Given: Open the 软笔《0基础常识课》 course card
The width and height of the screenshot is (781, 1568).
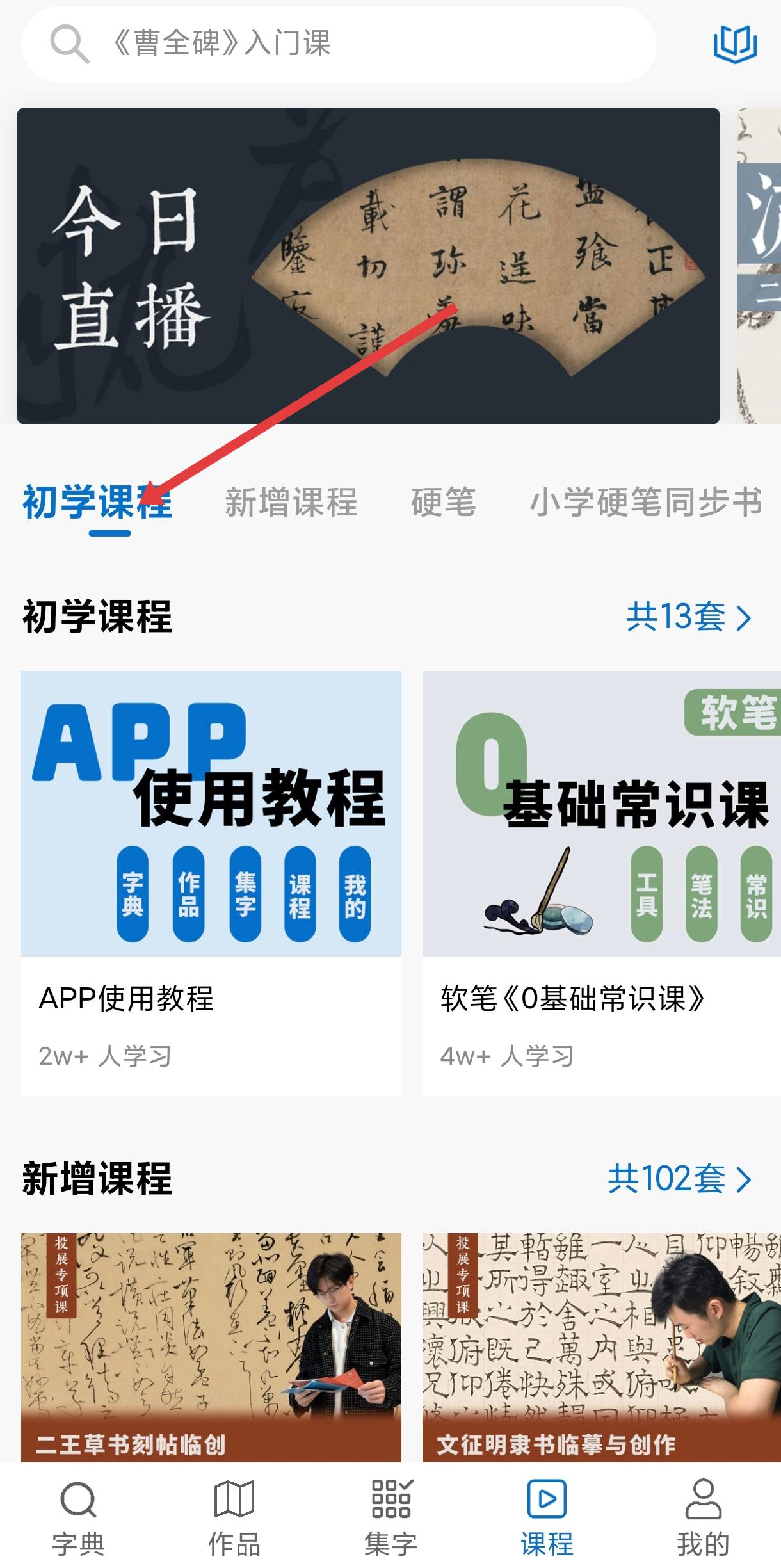Looking at the screenshot, I should (600, 882).
